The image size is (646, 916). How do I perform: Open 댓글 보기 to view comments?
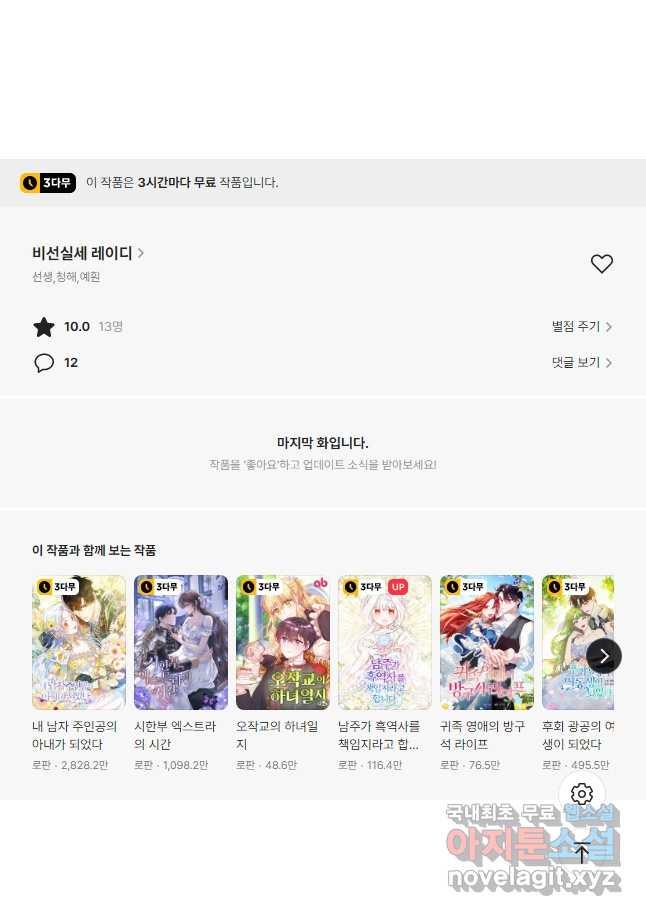[581, 363]
